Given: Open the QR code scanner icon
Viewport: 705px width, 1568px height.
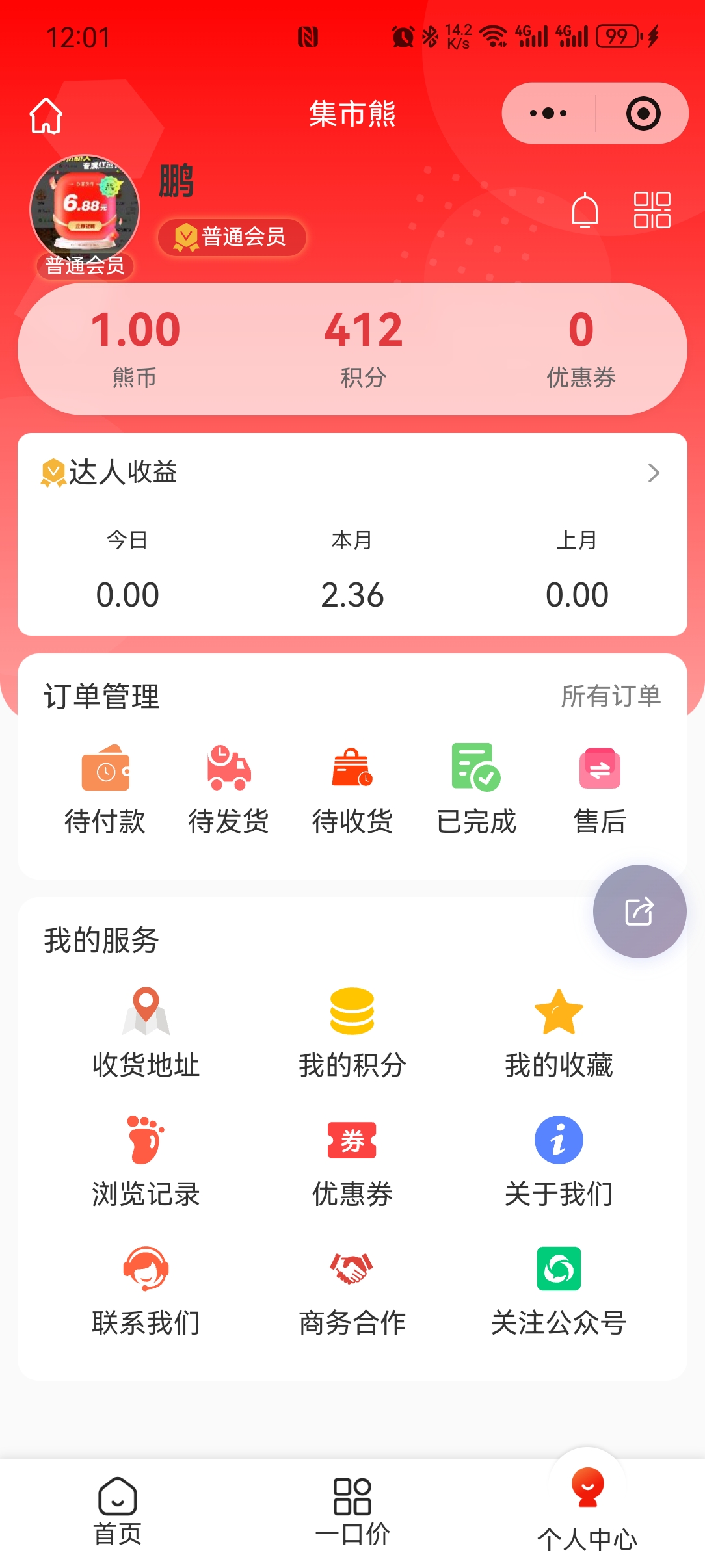Looking at the screenshot, I should click(x=652, y=209).
